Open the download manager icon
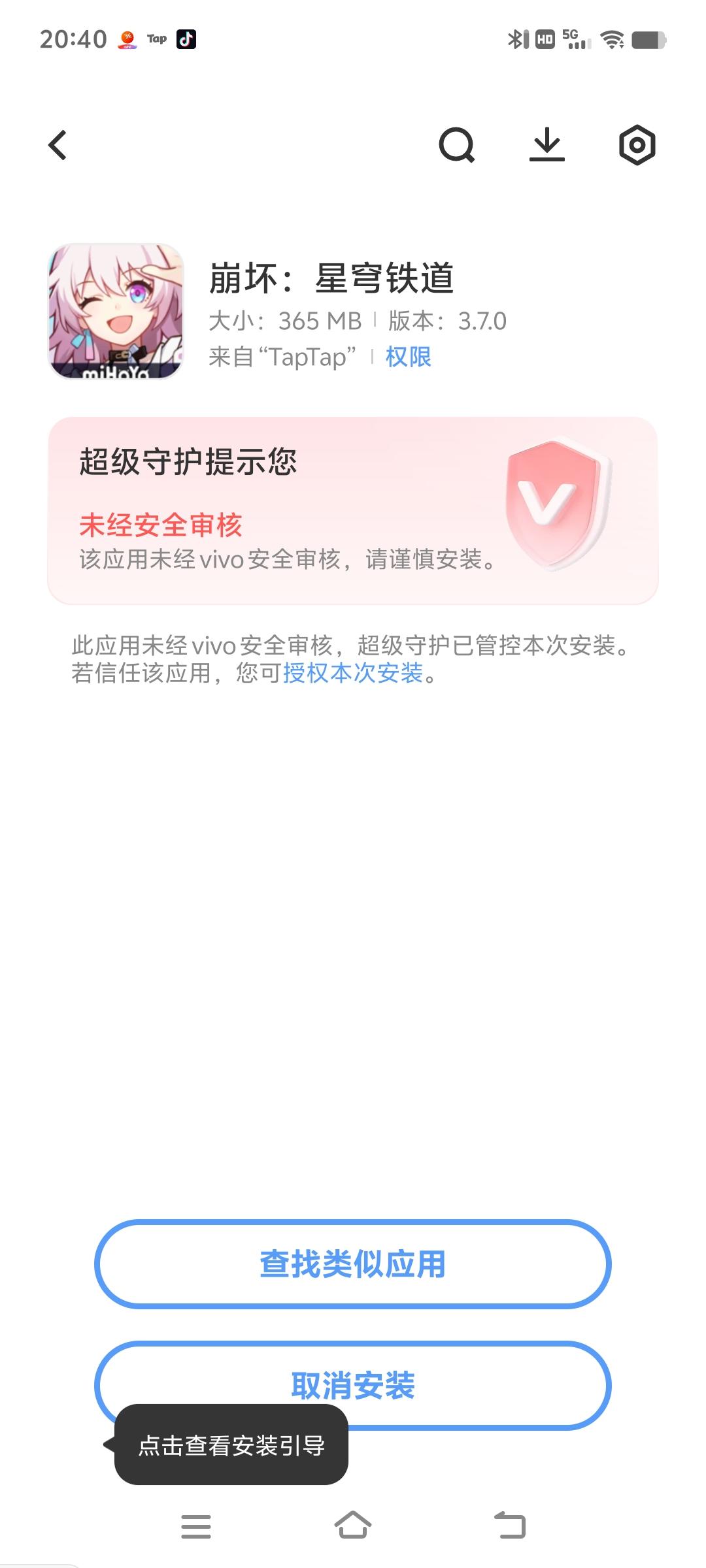Viewport: 706px width, 1568px height. pyautogui.click(x=548, y=146)
